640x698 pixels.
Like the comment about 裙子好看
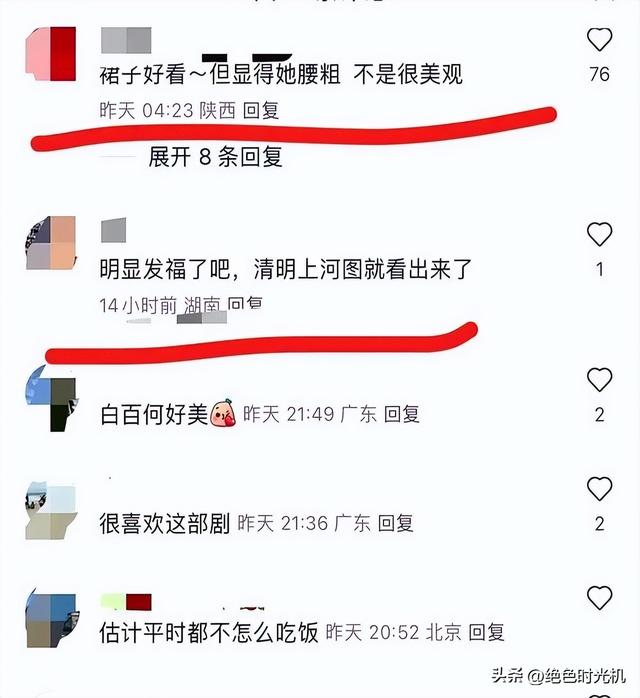599,40
